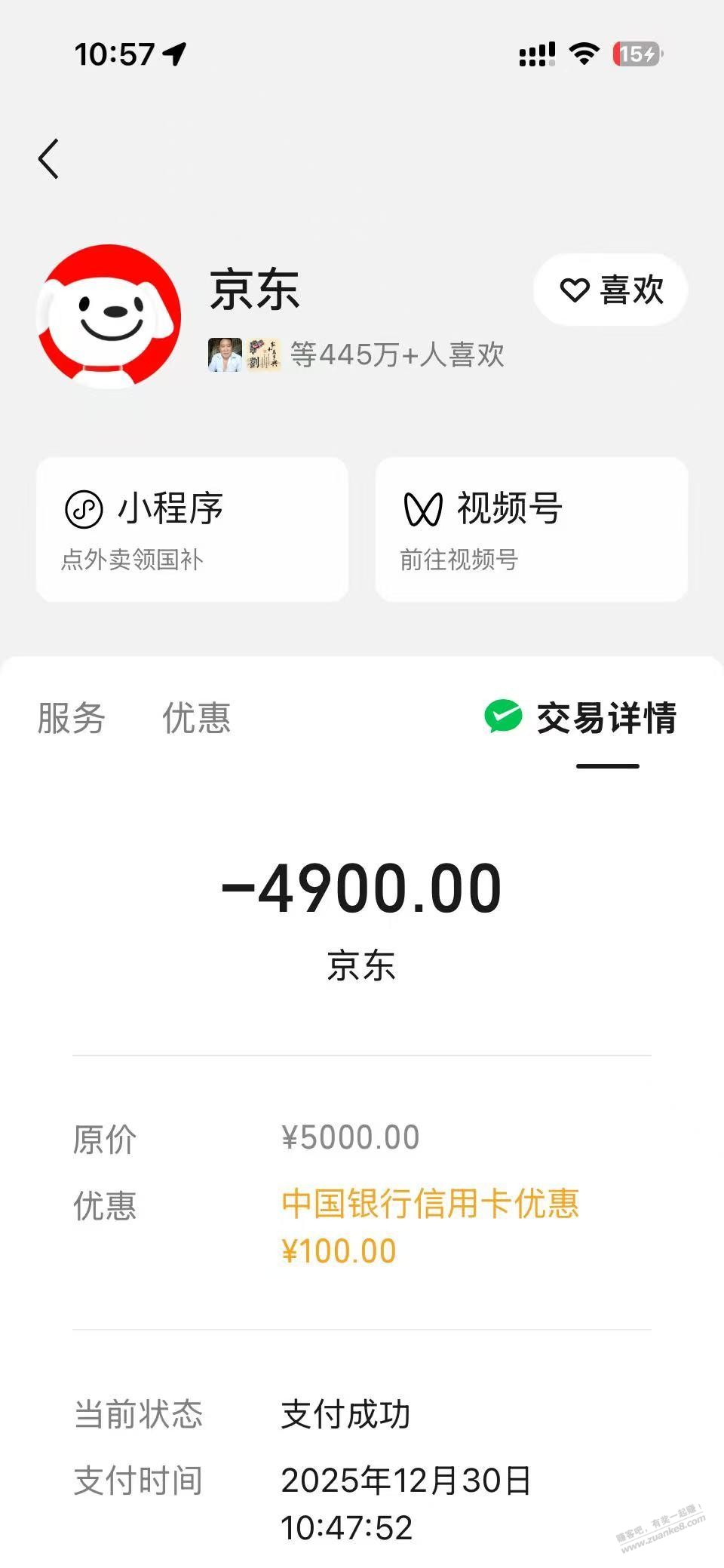Switch to the 服务 tab
The height and width of the screenshot is (1568, 724).
(72, 718)
